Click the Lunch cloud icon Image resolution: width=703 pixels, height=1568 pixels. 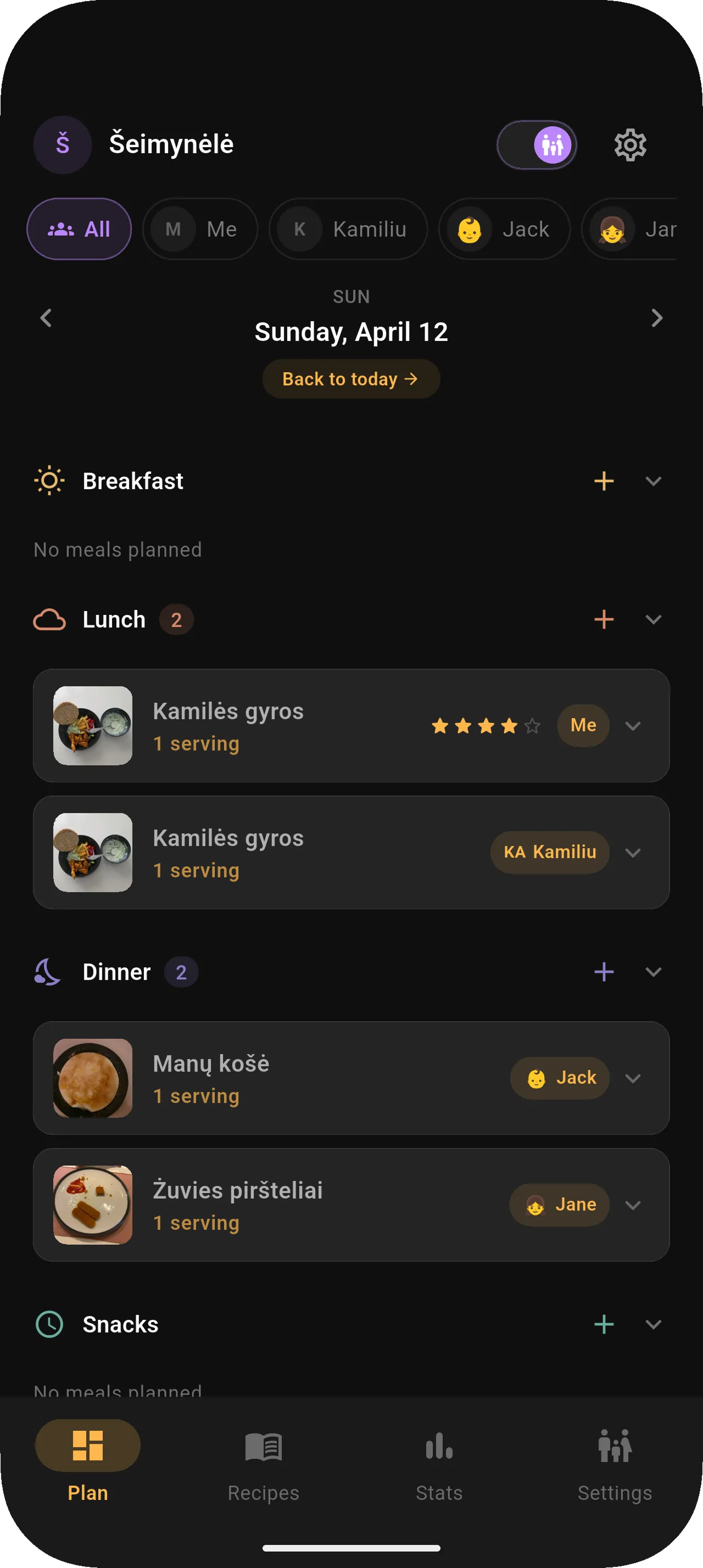click(49, 619)
